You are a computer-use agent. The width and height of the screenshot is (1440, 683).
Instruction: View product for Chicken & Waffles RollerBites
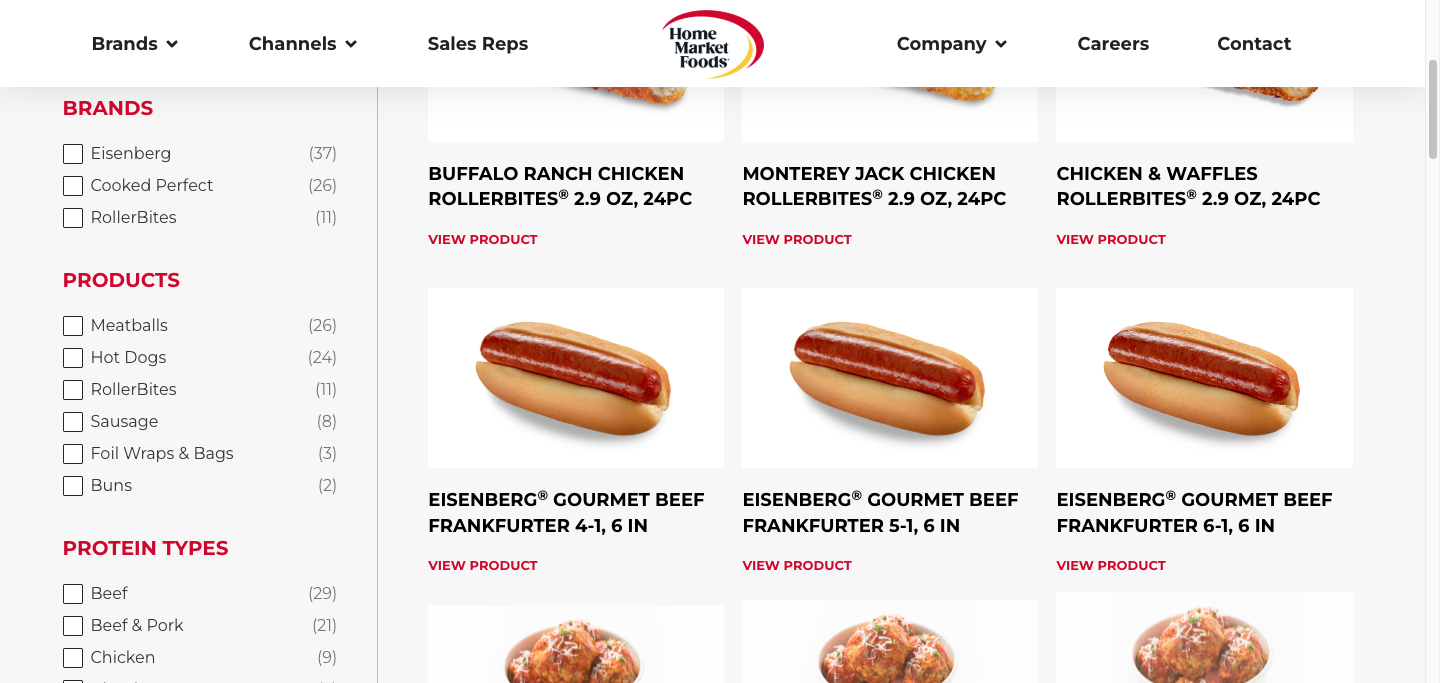(x=1111, y=239)
